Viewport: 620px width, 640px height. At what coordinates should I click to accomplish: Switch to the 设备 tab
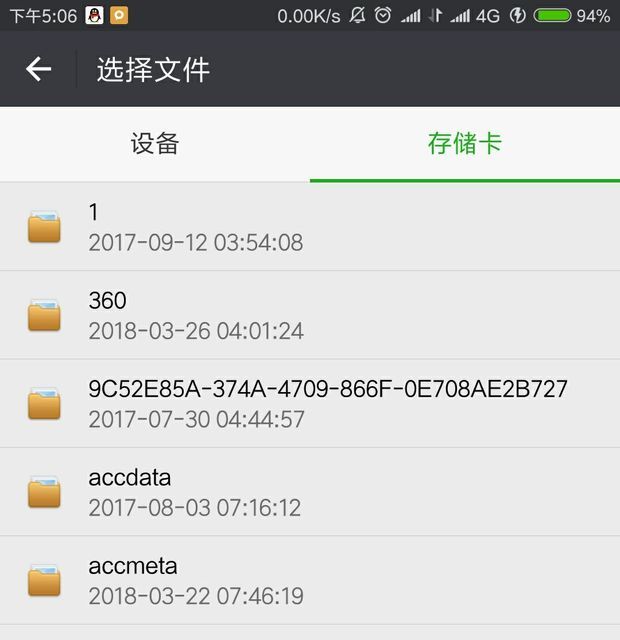154,144
